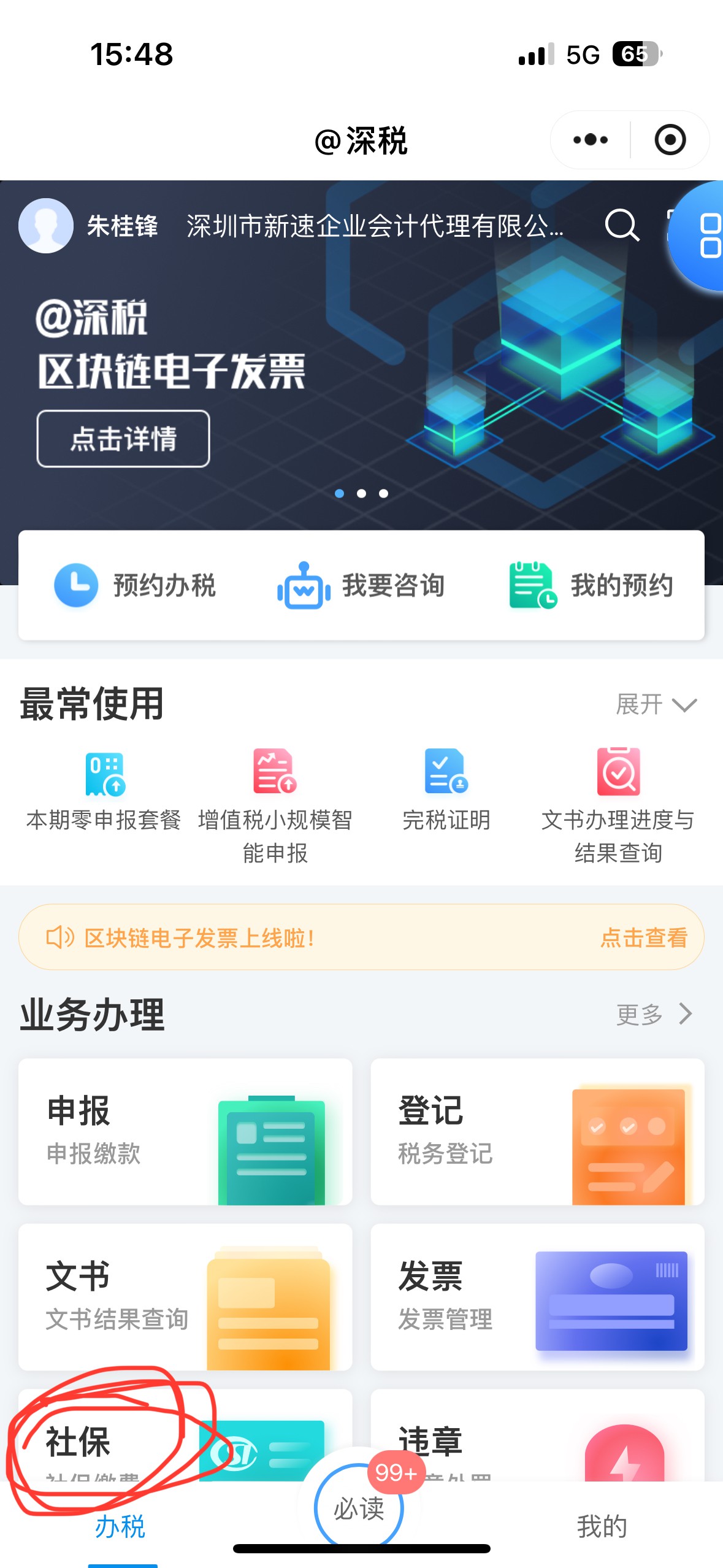Switch to the 我的 tab
The height and width of the screenshot is (1568, 723).
click(602, 1526)
